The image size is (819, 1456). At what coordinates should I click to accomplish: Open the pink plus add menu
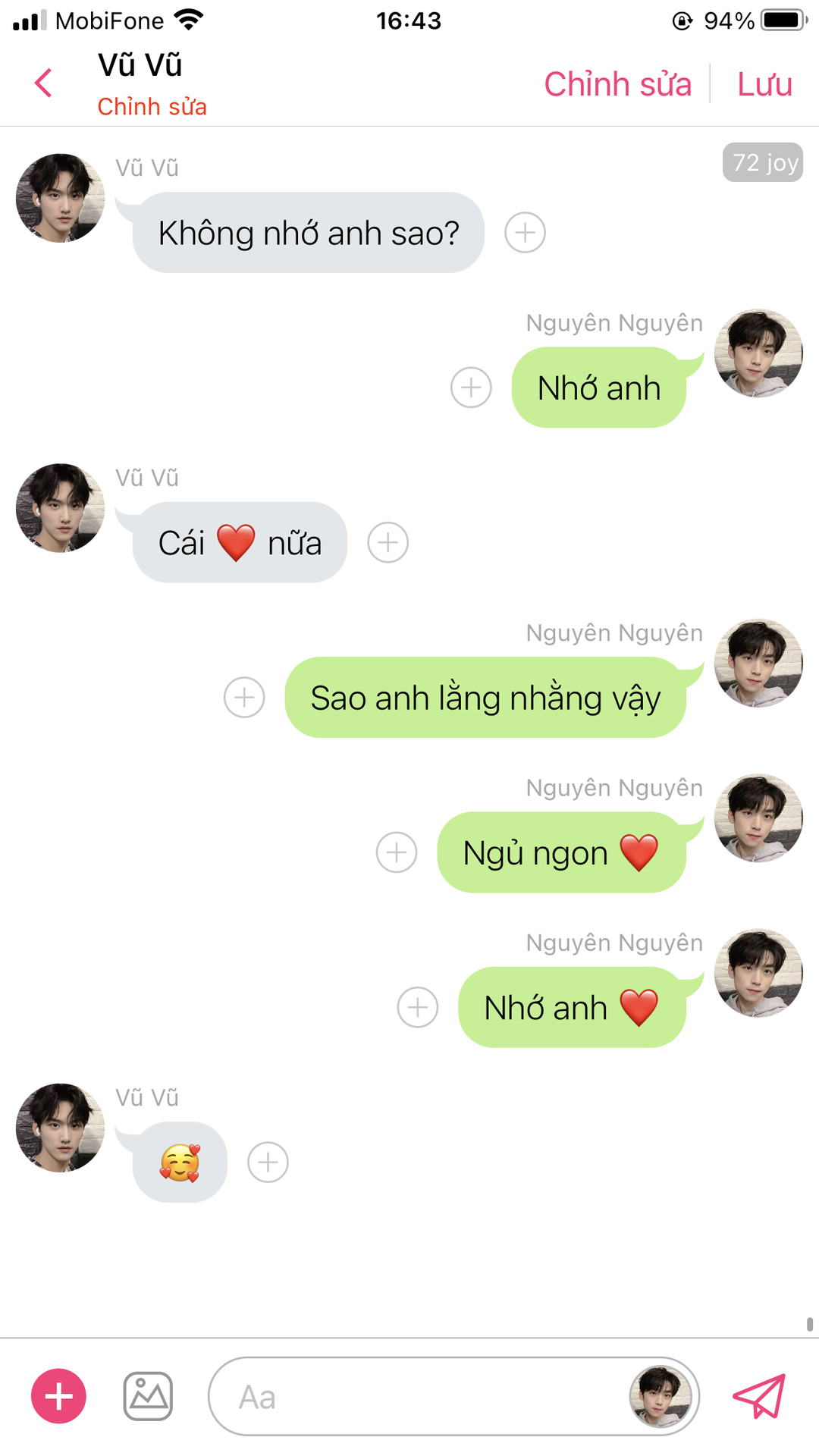tap(58, 1396)
